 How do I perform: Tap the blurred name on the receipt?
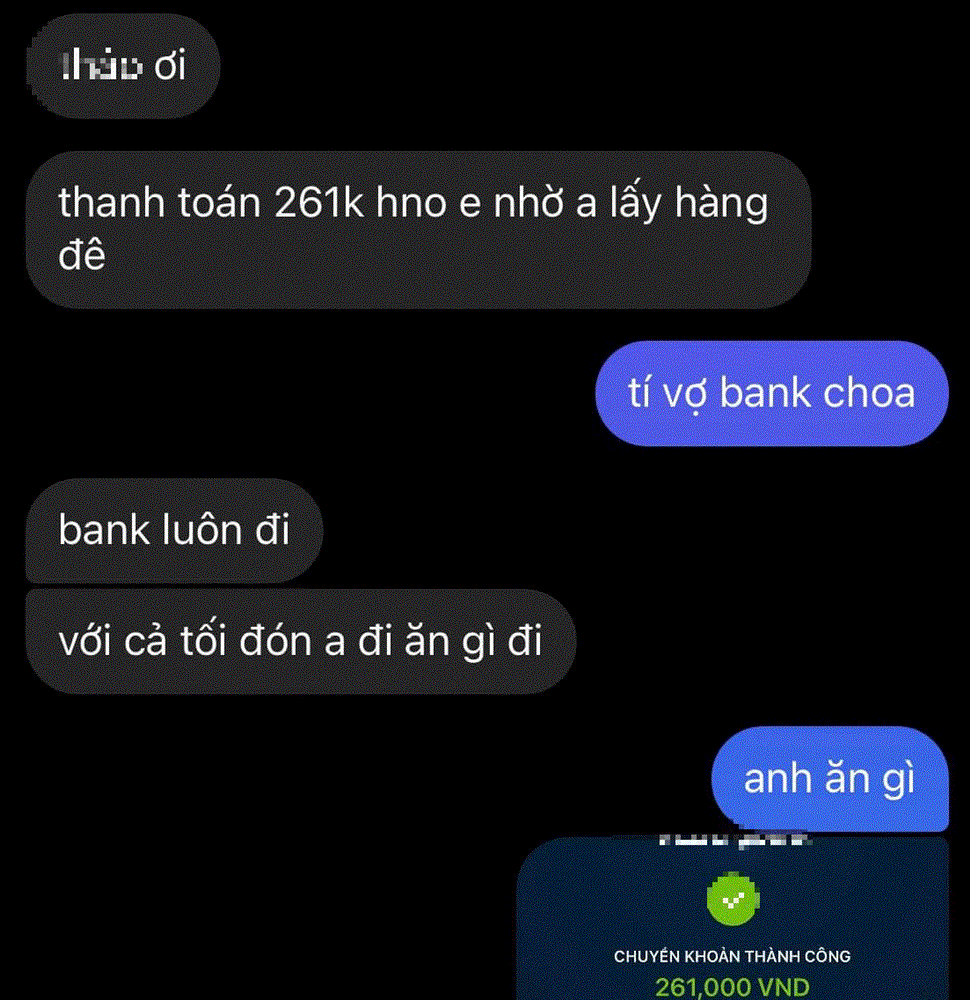735,838
